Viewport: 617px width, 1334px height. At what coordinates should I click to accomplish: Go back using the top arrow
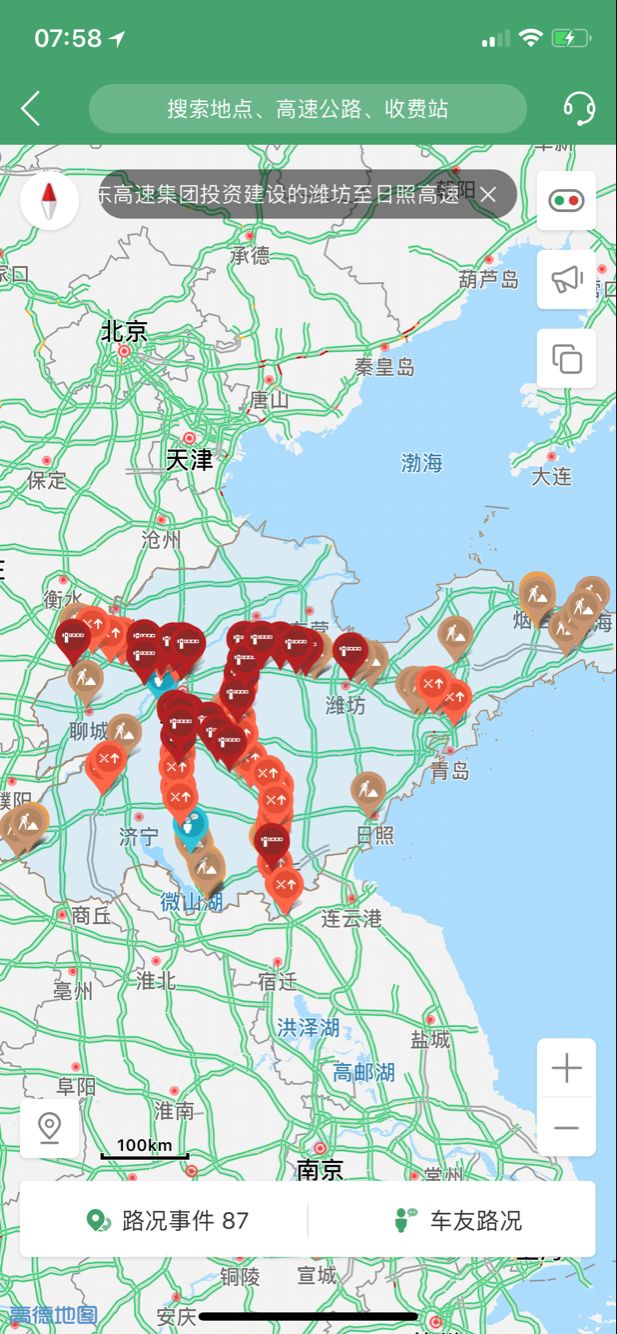(x=31, y=108)
